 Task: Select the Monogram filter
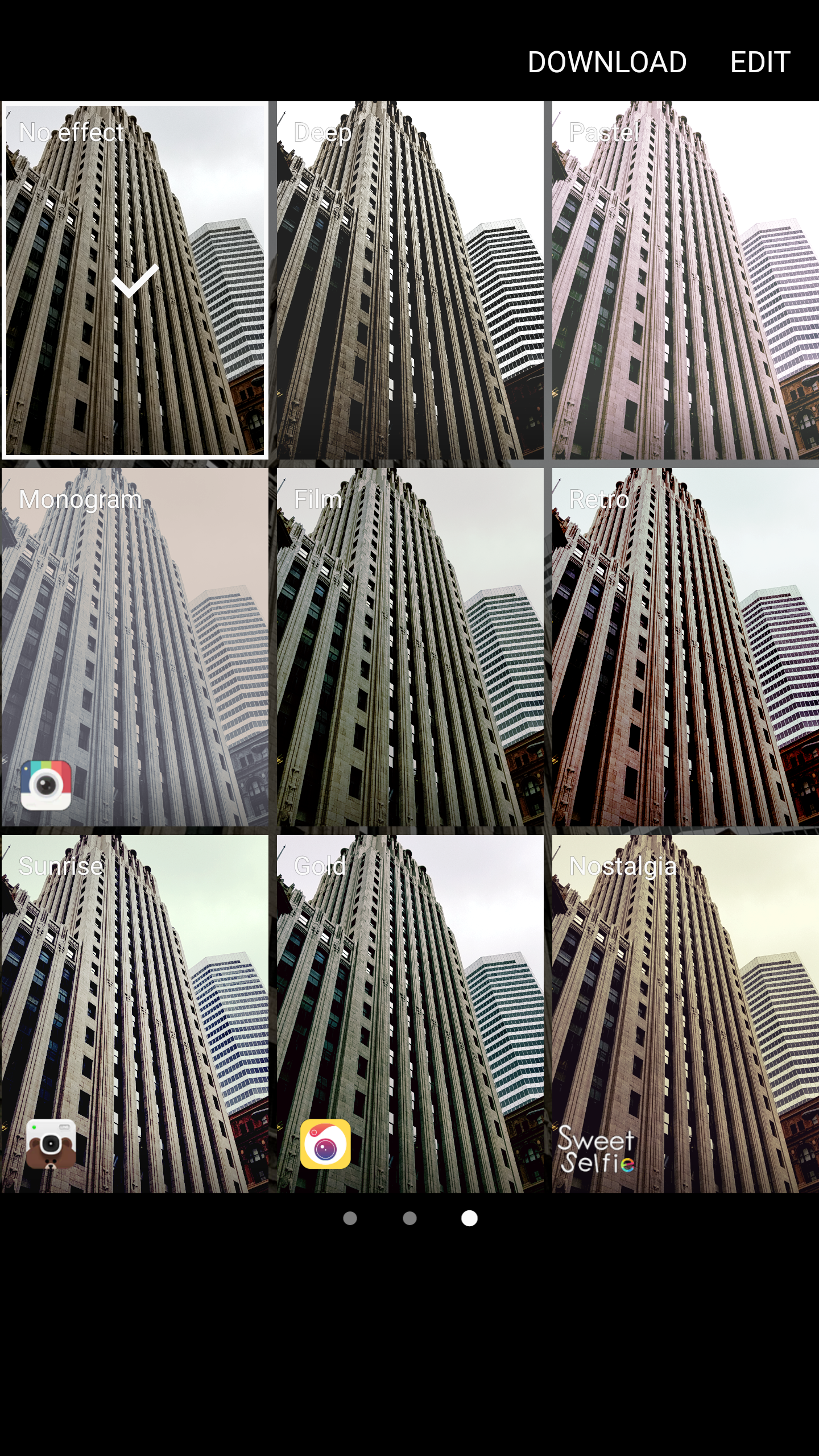pyautogui.click(x=135, y=647)
